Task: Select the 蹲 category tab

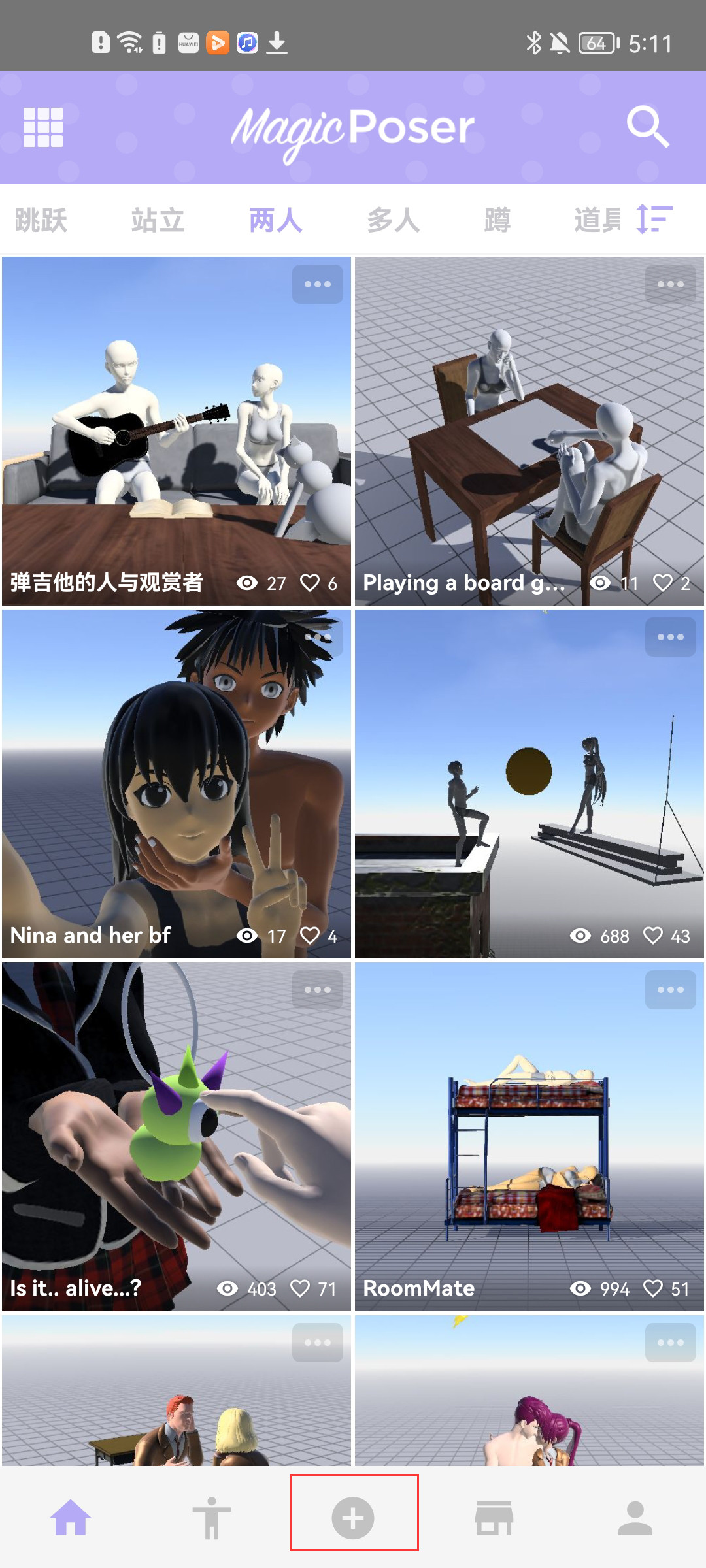Action: pos(497,220)
